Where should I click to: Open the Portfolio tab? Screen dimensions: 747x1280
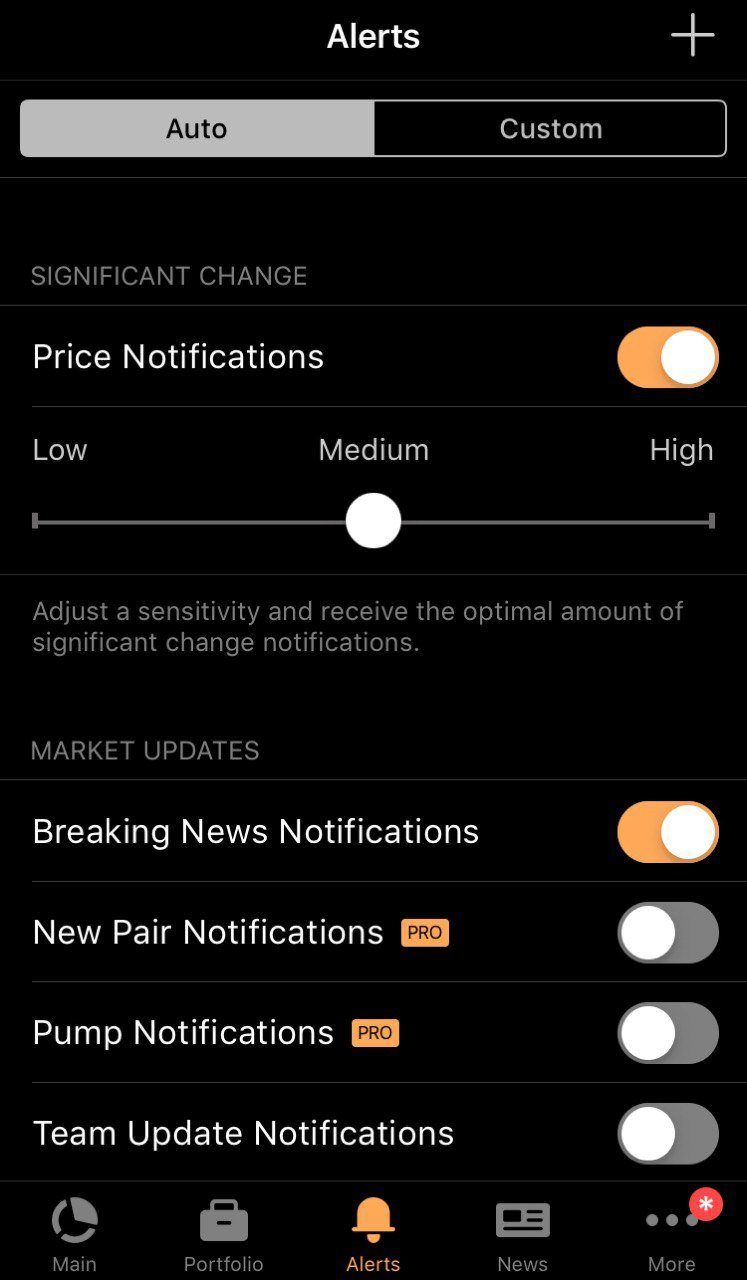[223, 1234]
